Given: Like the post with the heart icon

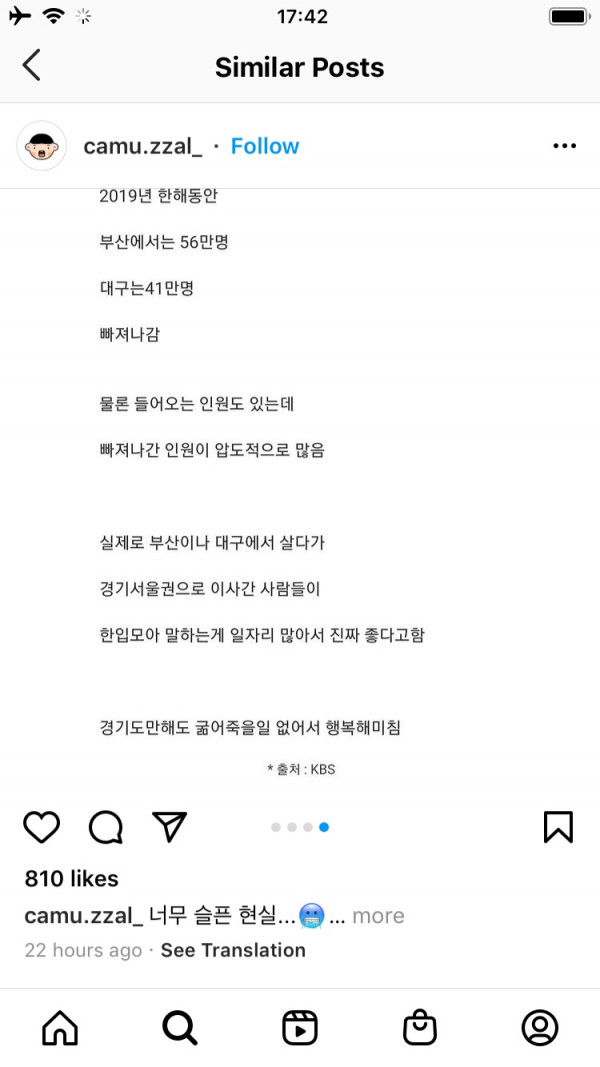Looking at the screenshot, I should (42, 827).
